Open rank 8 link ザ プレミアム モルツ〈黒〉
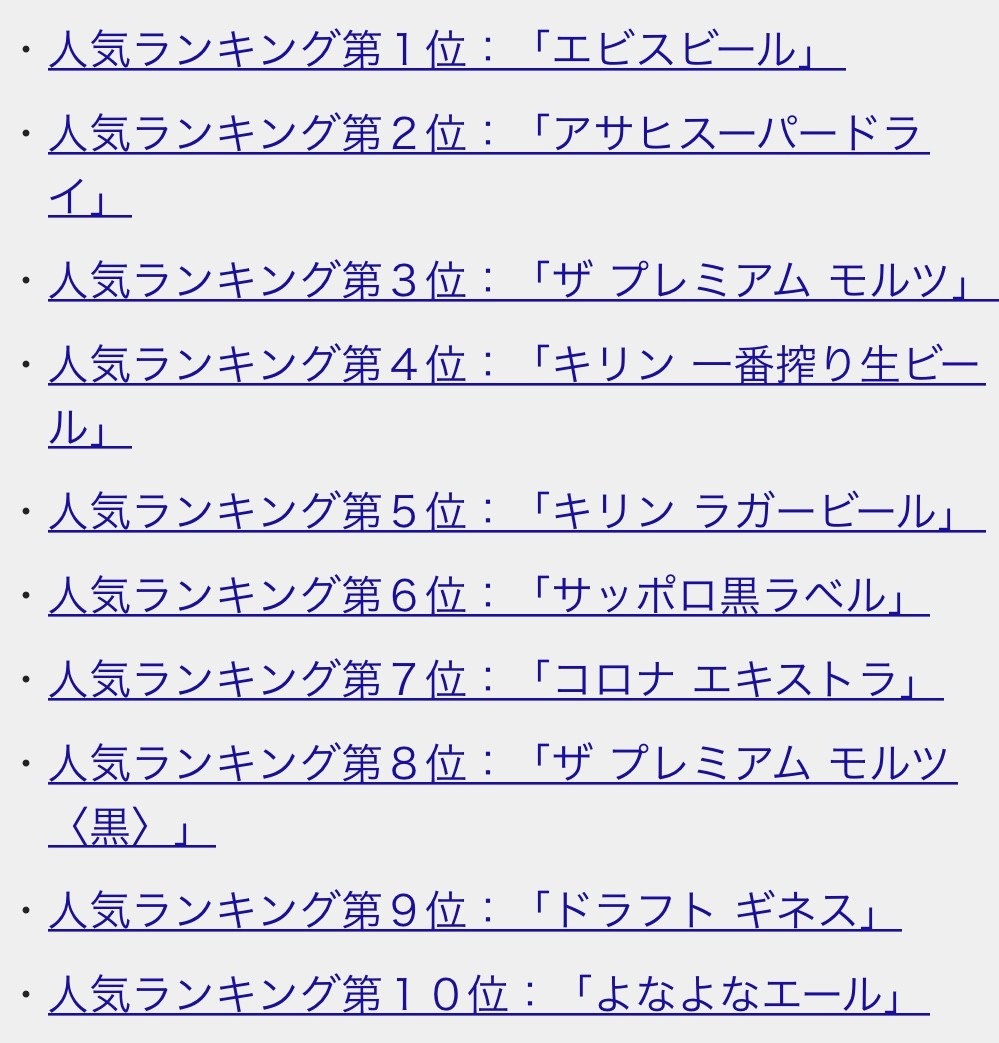Viewport: 999px width, 1043px height. coord(502,764)
